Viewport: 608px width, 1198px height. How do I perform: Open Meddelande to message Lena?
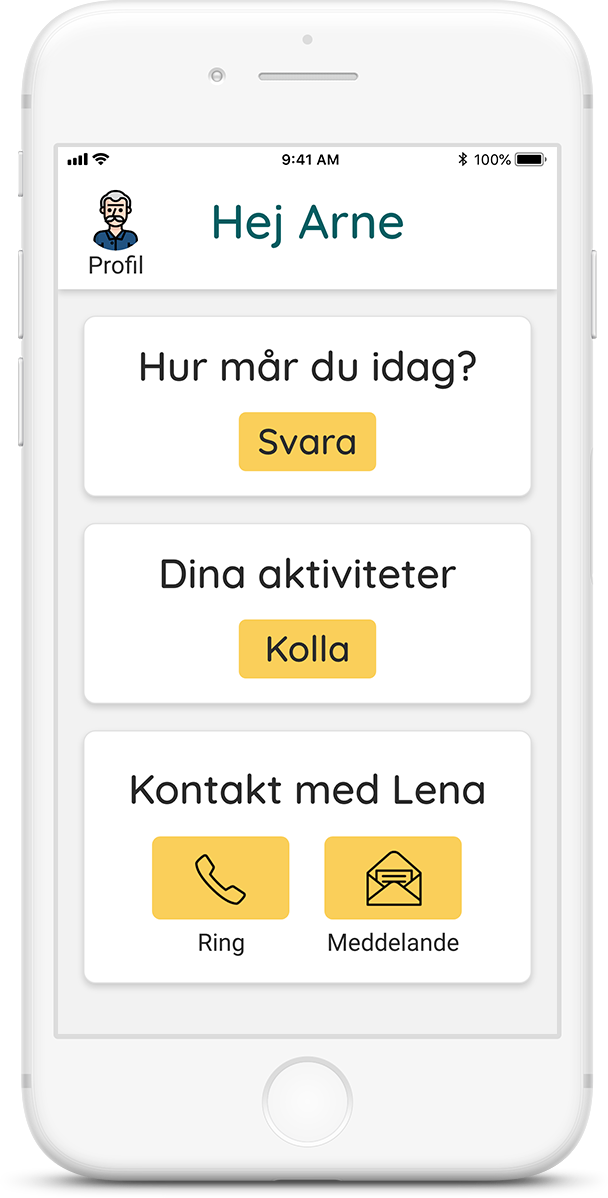[x=393, y=878]
